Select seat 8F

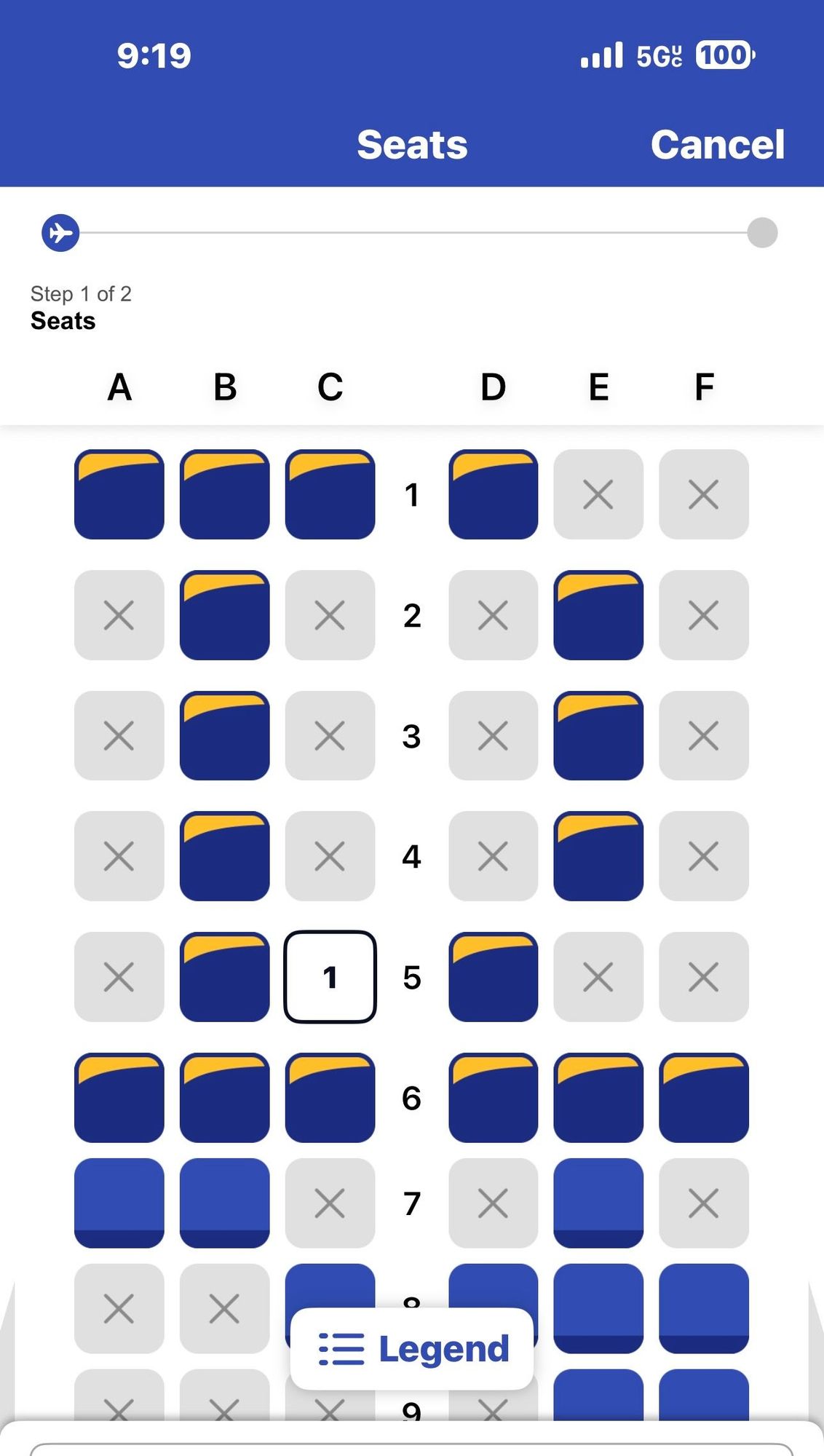[704, 1308]
